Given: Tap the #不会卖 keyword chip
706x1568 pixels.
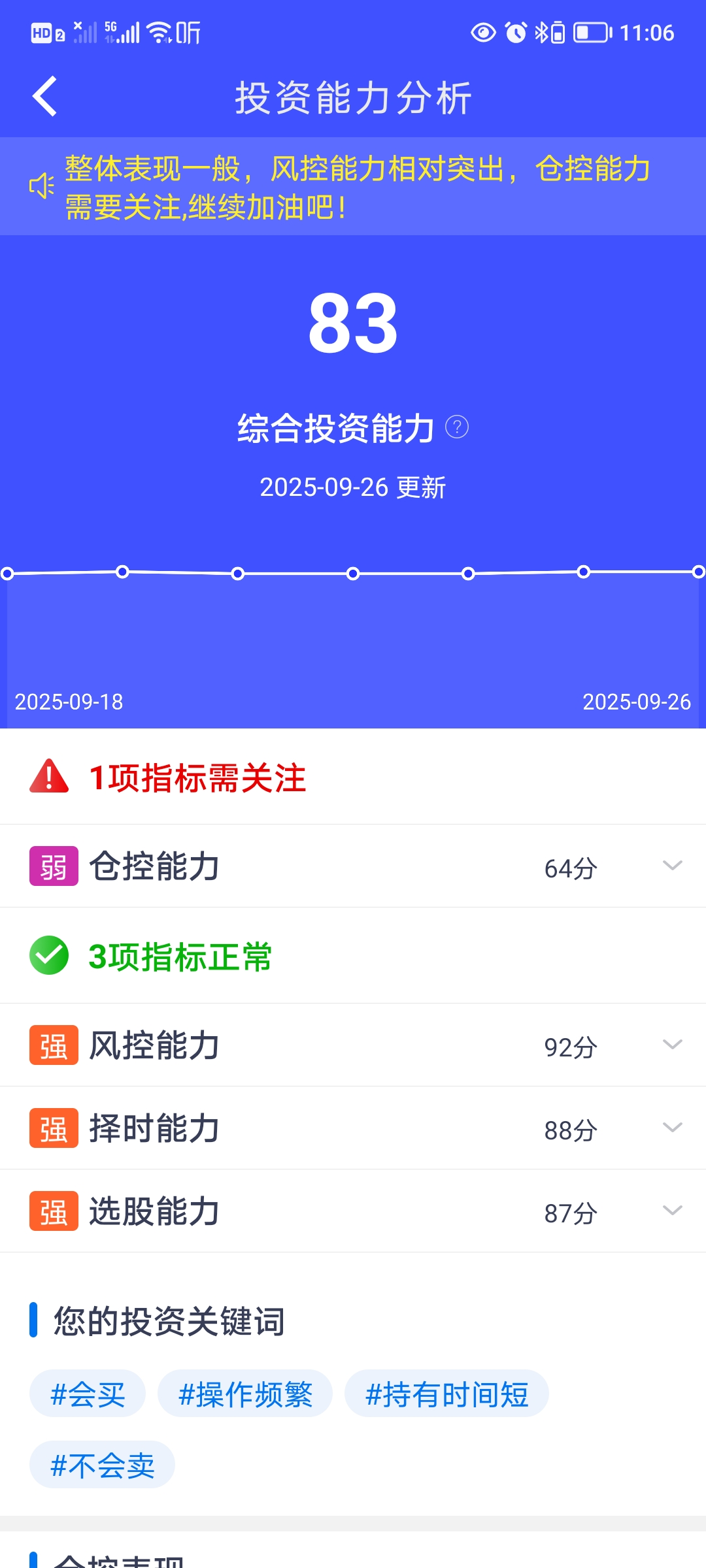Looking at the screenshot, I should click(x=103, y=1465).
